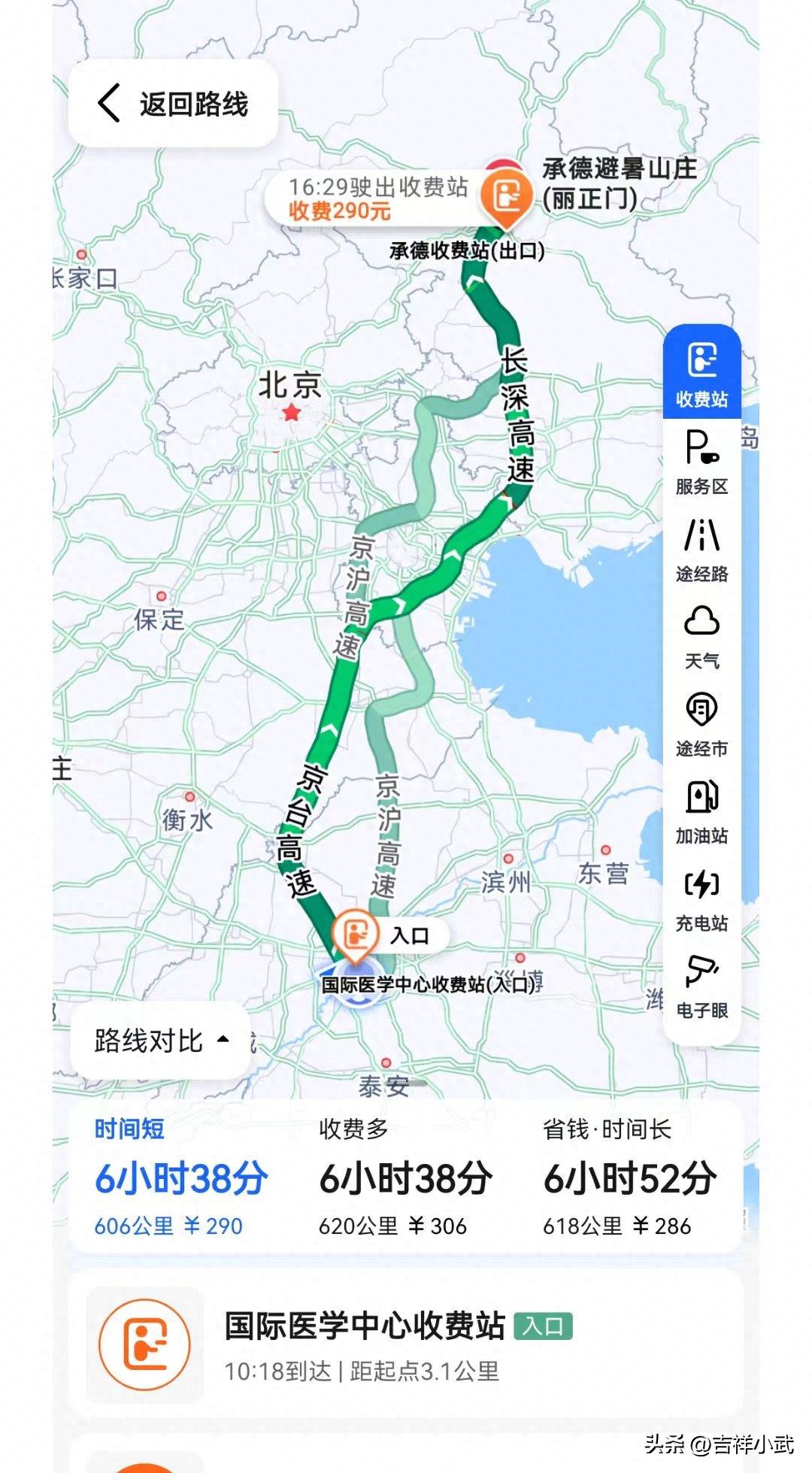Tap the 入口 toll station map marker

tap(356, 935)
